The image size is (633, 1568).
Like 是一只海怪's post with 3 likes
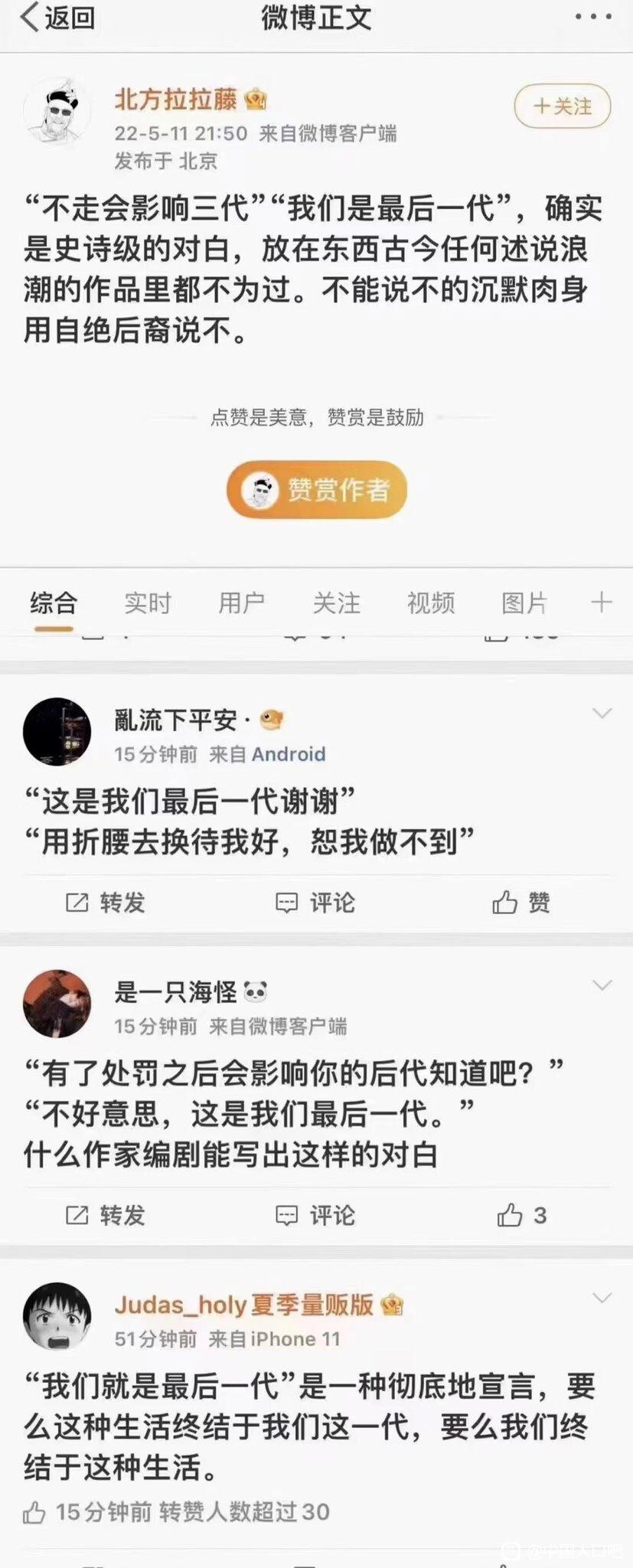pos(521,1215)
